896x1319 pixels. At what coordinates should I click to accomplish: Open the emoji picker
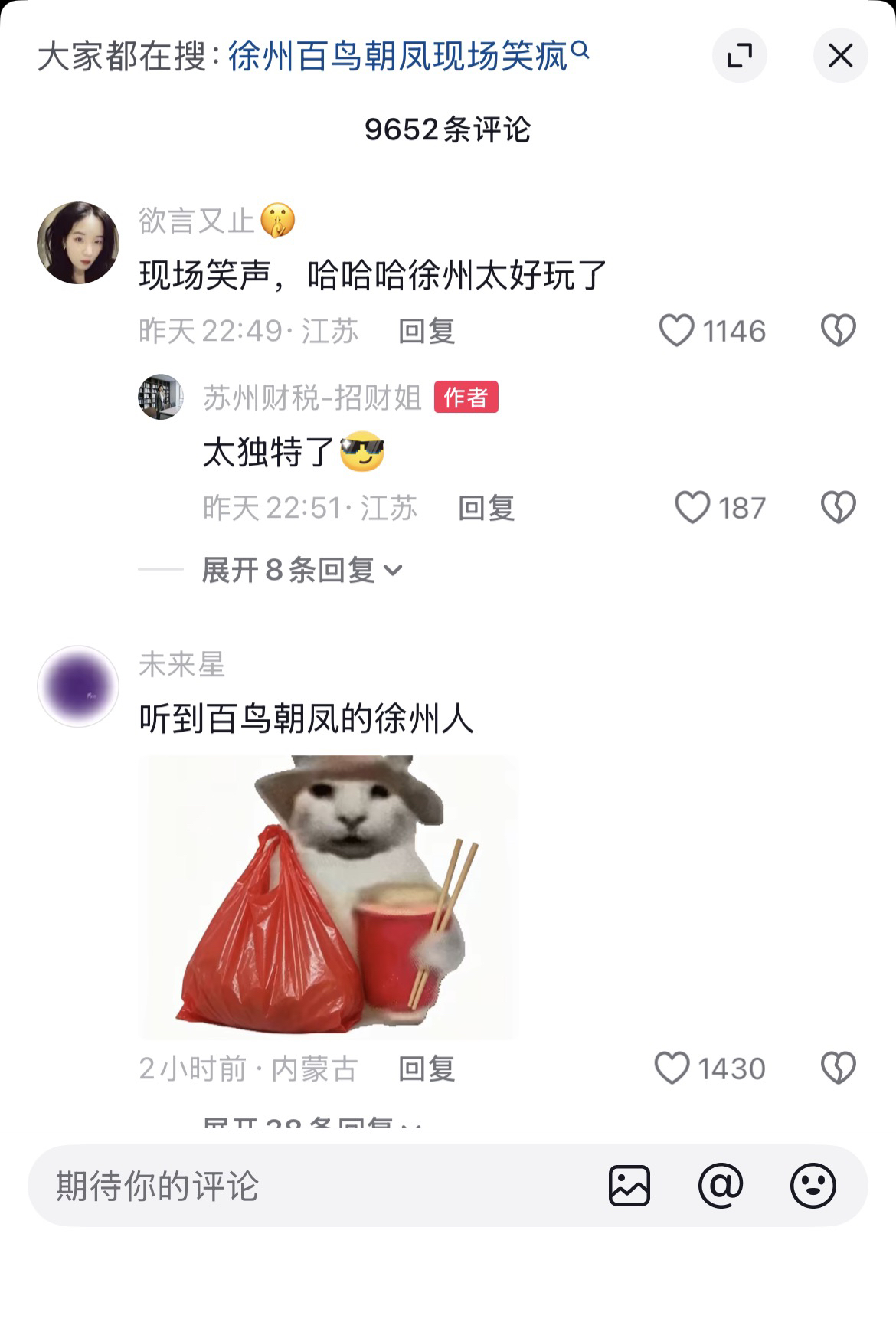coord(813,1186)
